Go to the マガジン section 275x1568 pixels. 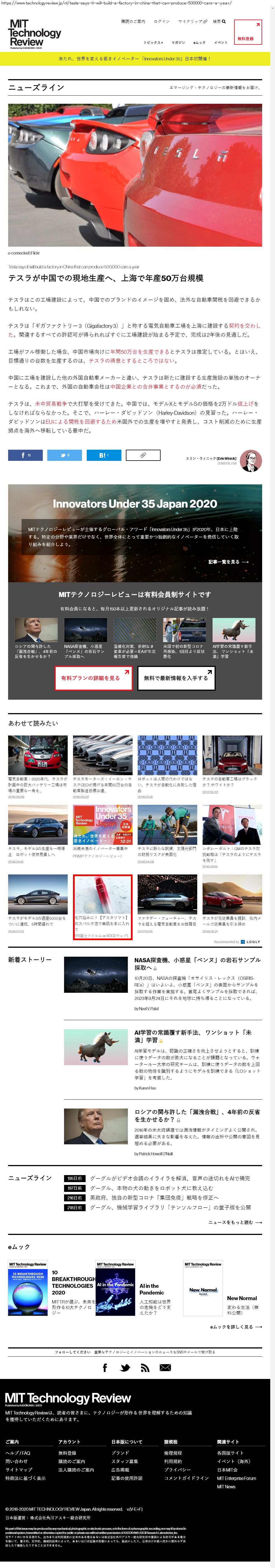pos(178,43)
